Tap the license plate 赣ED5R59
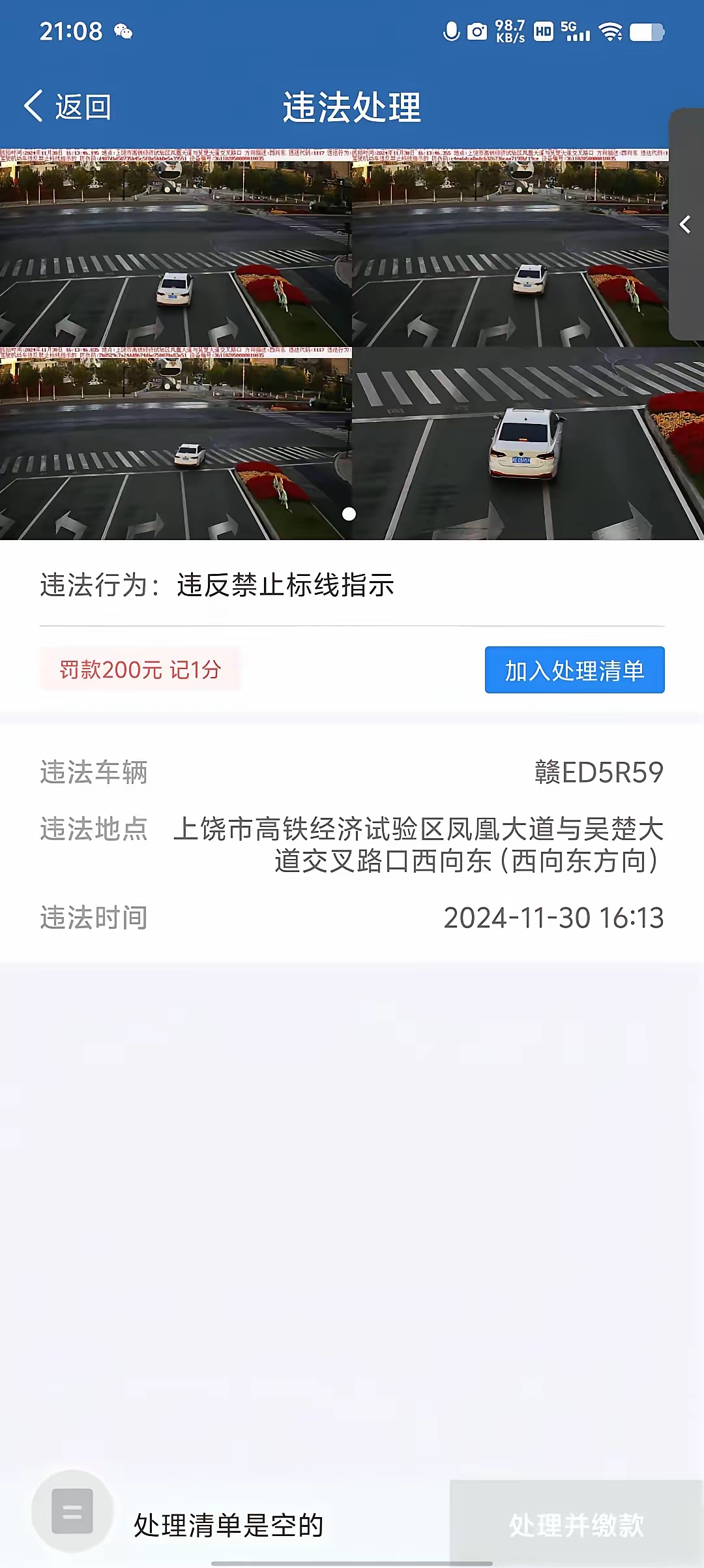The height and width of the screenshot is (1568, 704). [597, 773]
